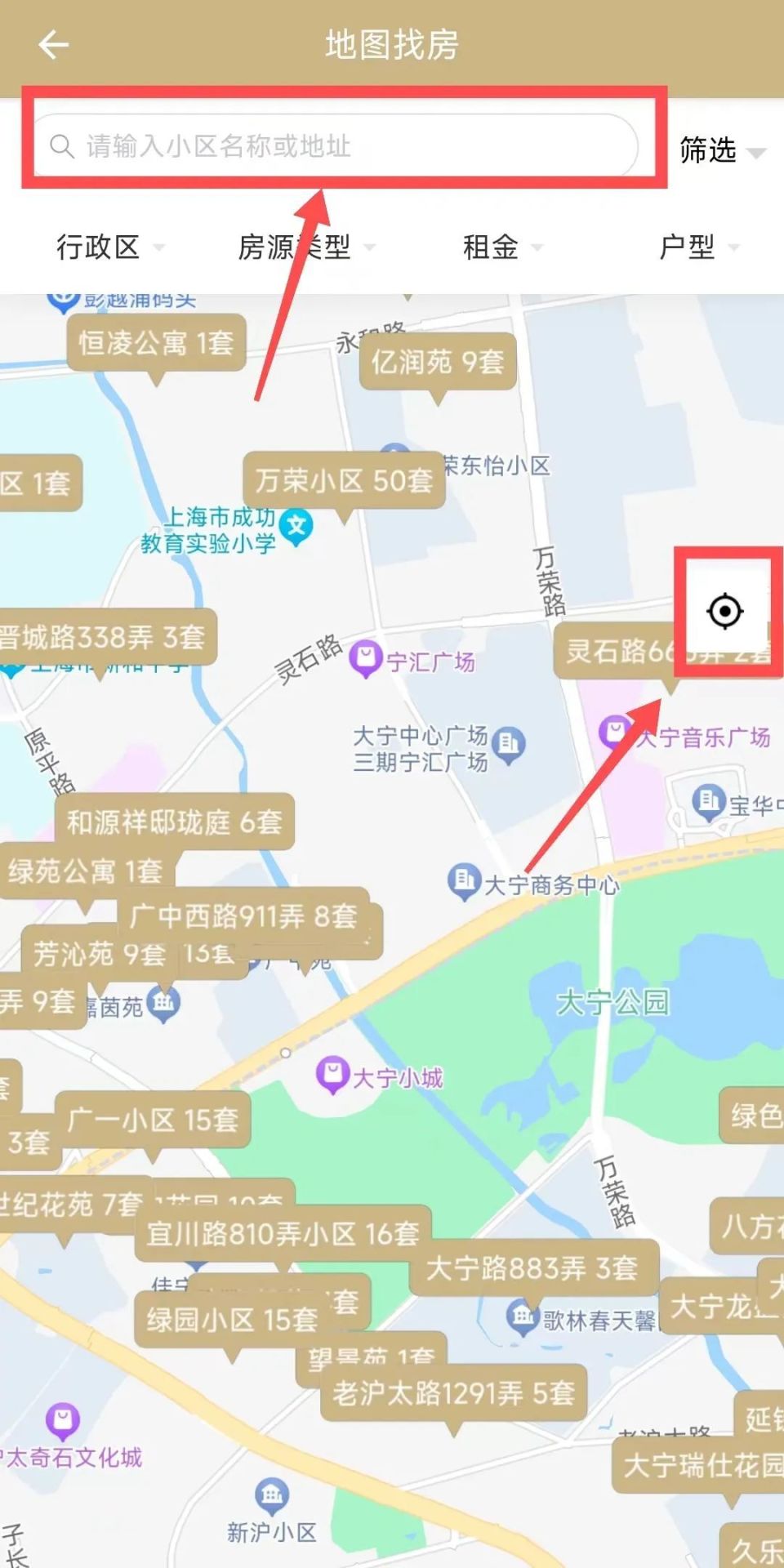Click the magnifier icon in the search bar
The width and height of the screenshot is (784, 1568).
(x=63, y=147)
